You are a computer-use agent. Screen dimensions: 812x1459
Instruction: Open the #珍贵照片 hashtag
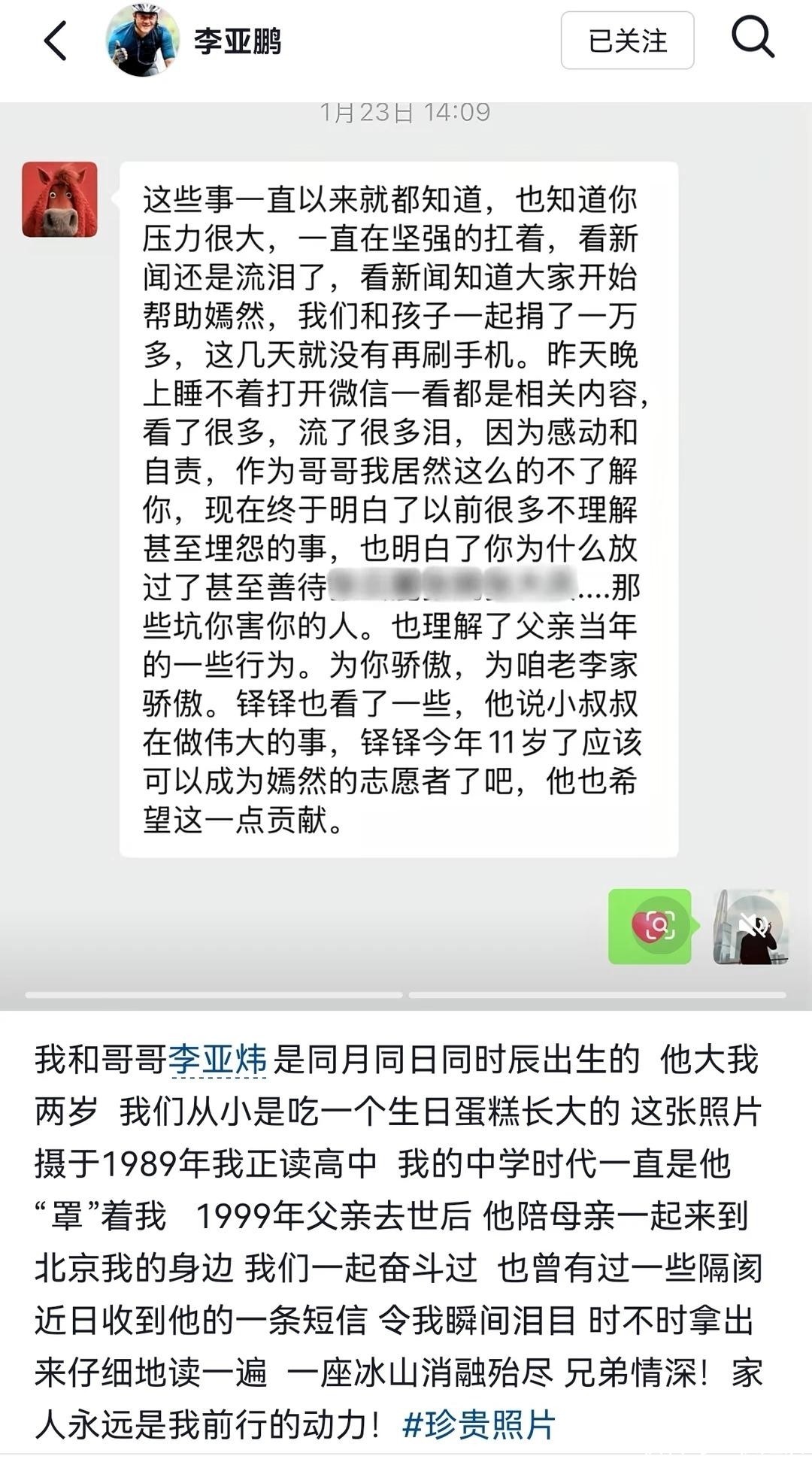click(x=479, y=1424)
